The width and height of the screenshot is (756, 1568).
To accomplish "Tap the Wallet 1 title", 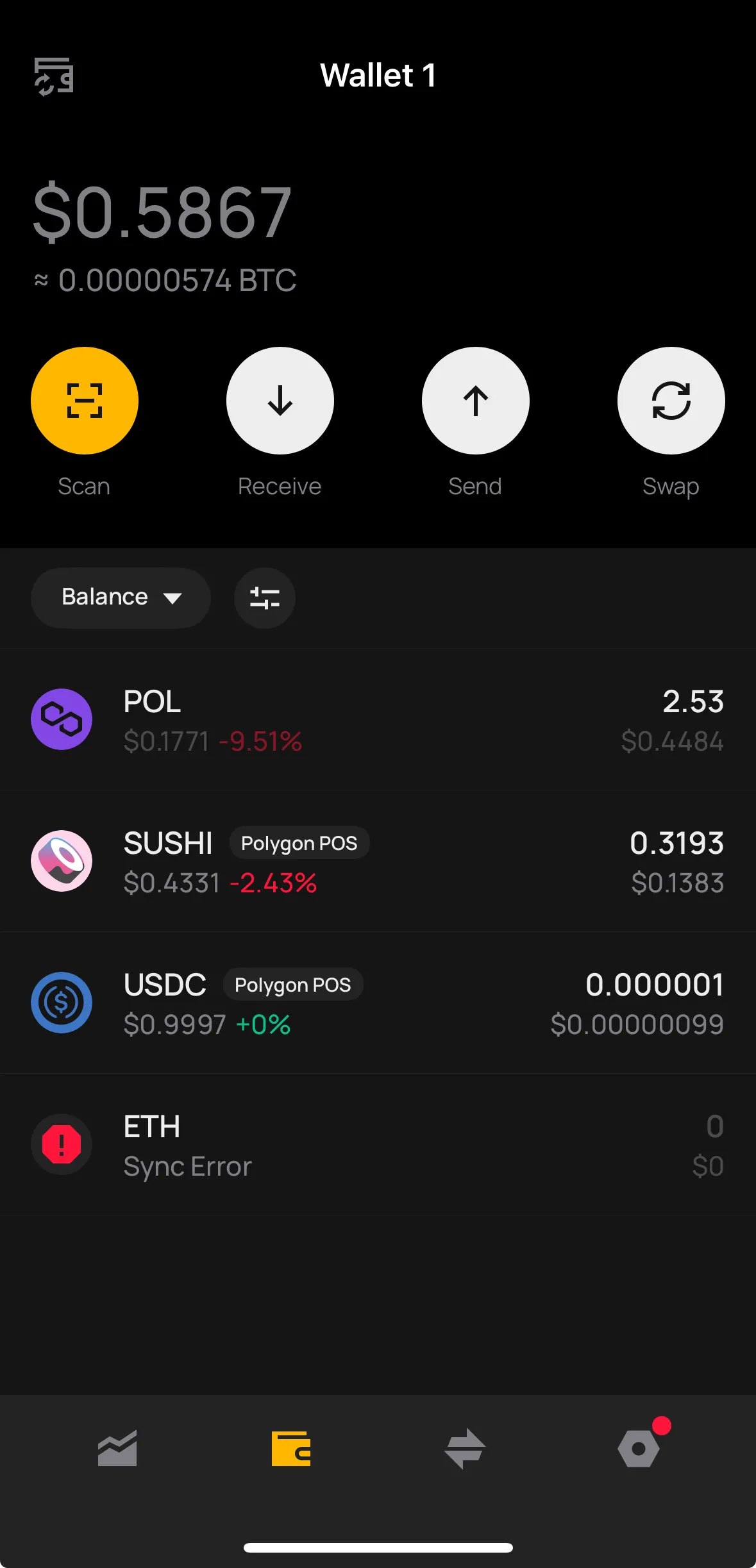I will coord(378,76).
